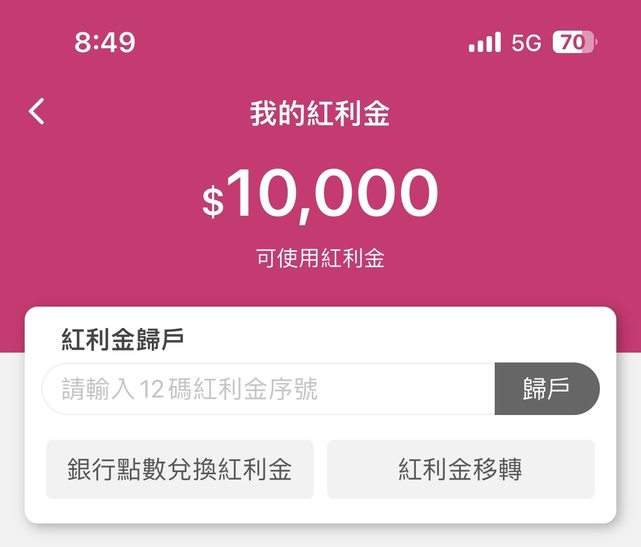Open 銀行點數兌換紅利金

click(x=180, y=469)
